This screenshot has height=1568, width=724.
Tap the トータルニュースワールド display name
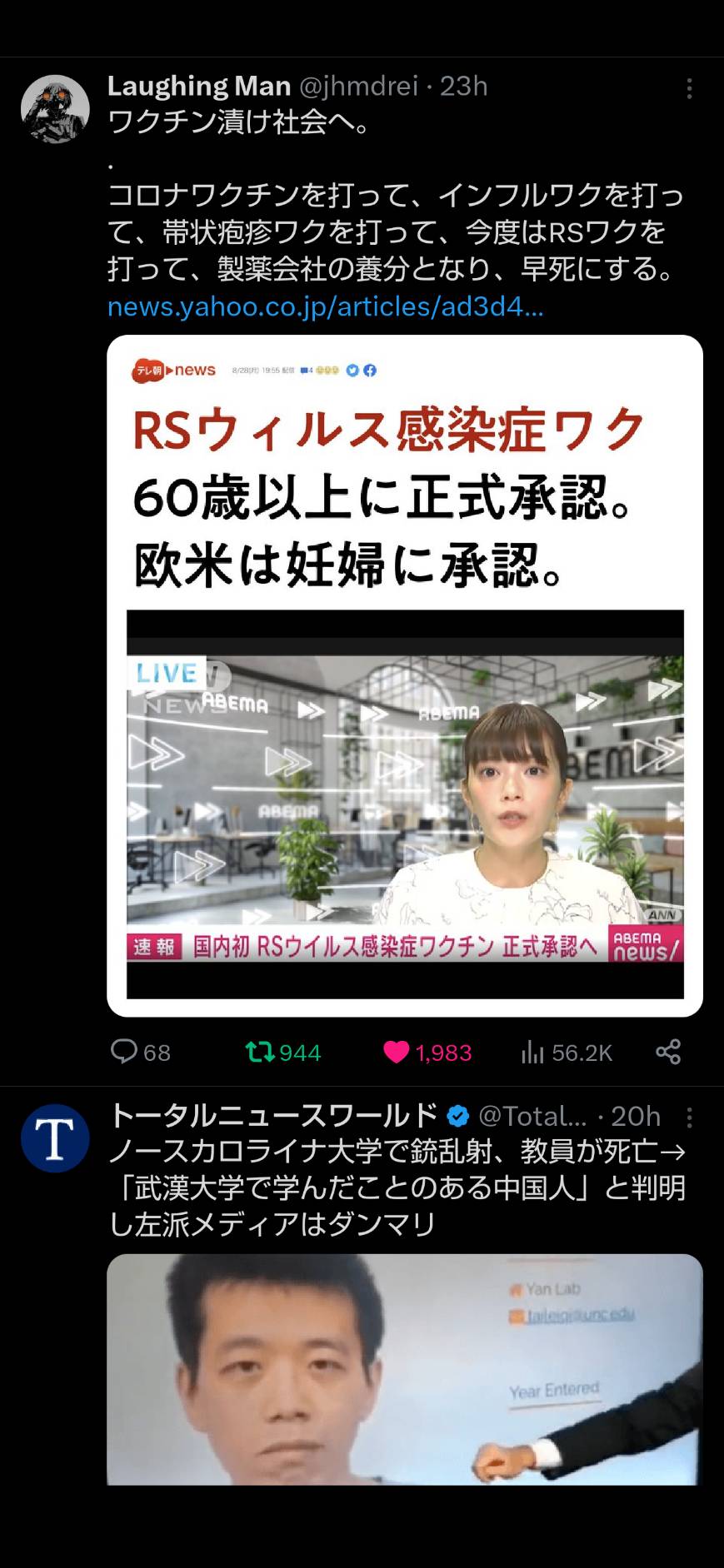pos(273,1115)
